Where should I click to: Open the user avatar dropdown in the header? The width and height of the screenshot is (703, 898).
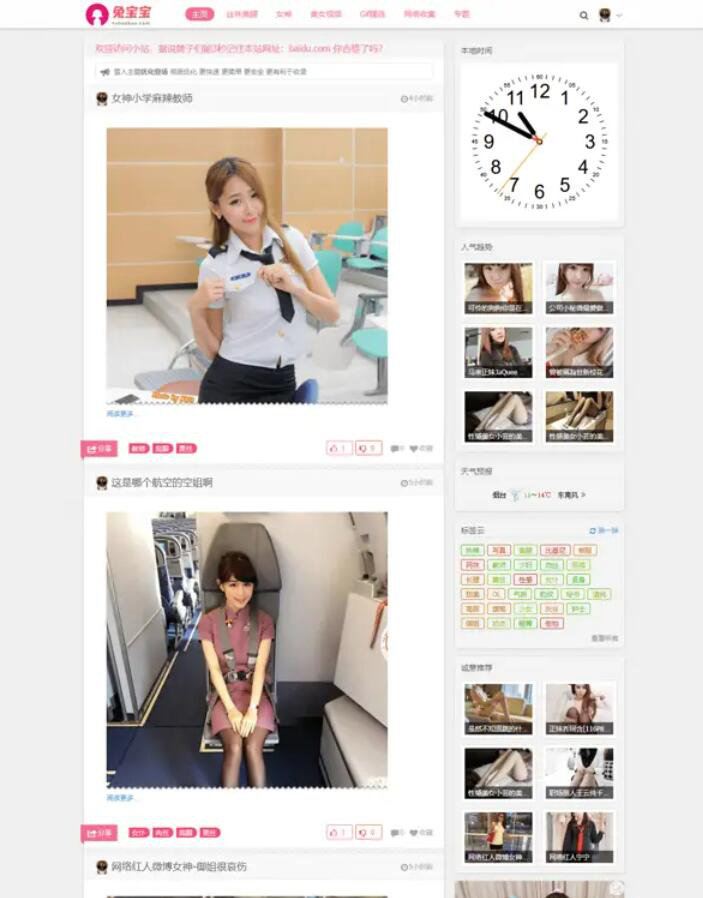[x=609, y=15]
